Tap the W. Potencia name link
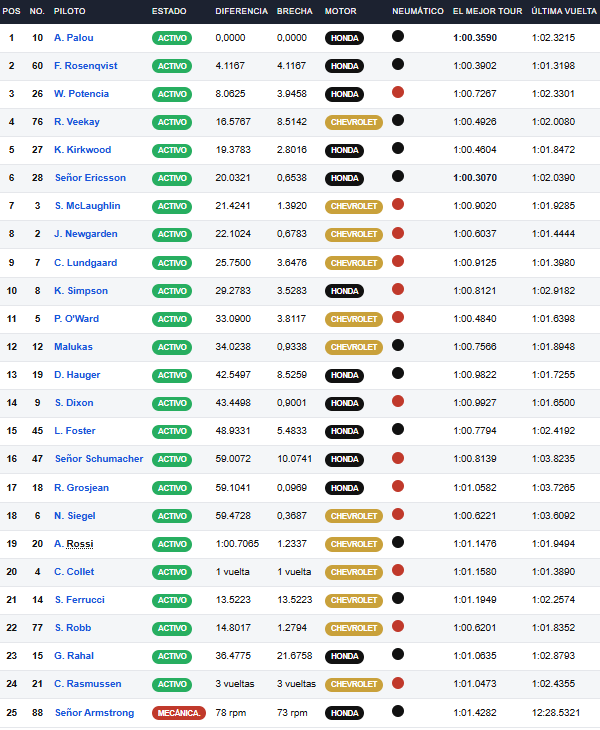This screenshot has height=730, width=600. (x=81, y=94)
